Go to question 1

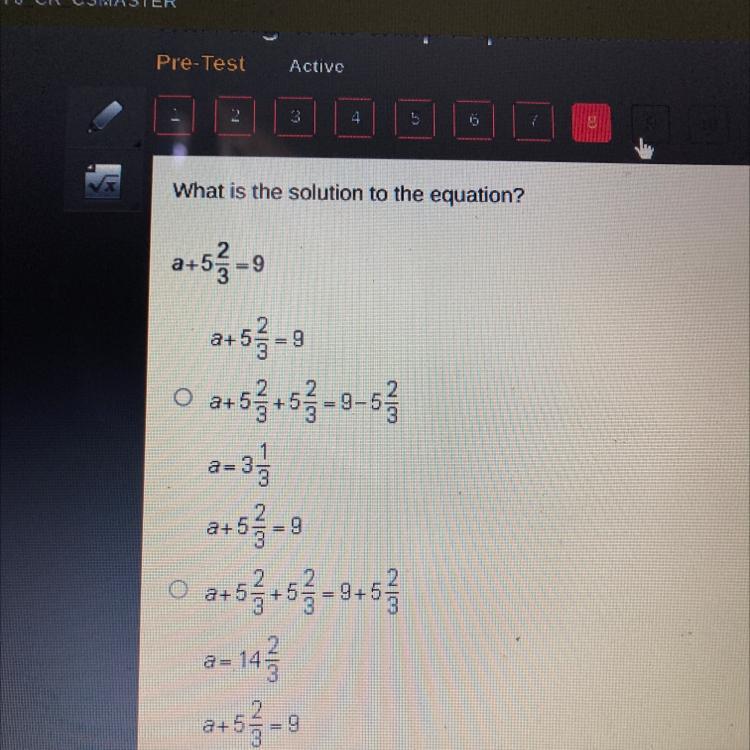174,115
